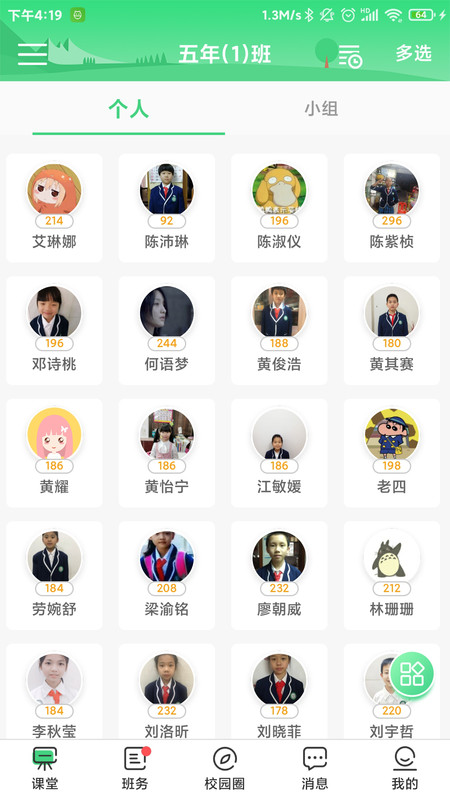Open the 我的 profile tab
This screenshot has height=800, width=450.
tap(405, 769)
